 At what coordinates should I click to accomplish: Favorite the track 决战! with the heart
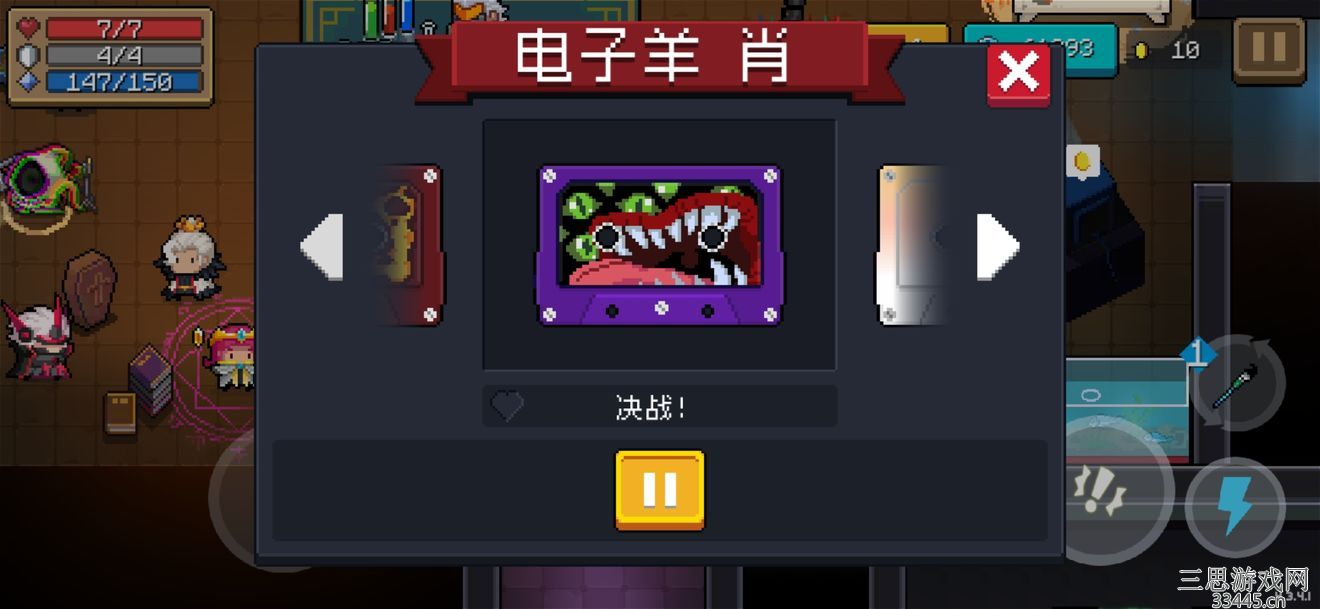coord(508,407)
